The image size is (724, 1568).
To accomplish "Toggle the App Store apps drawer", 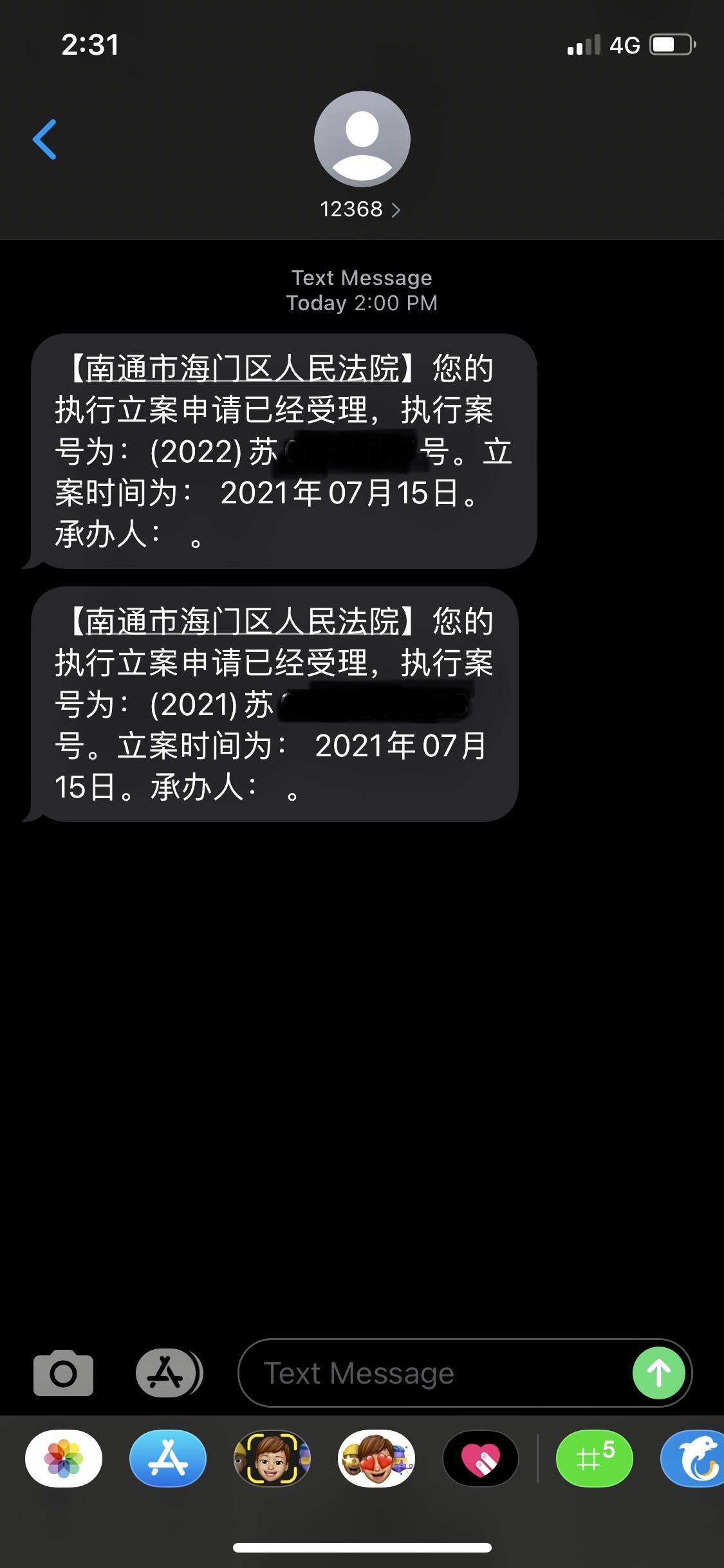I will pyautogui.click(x=169, y=1373).
